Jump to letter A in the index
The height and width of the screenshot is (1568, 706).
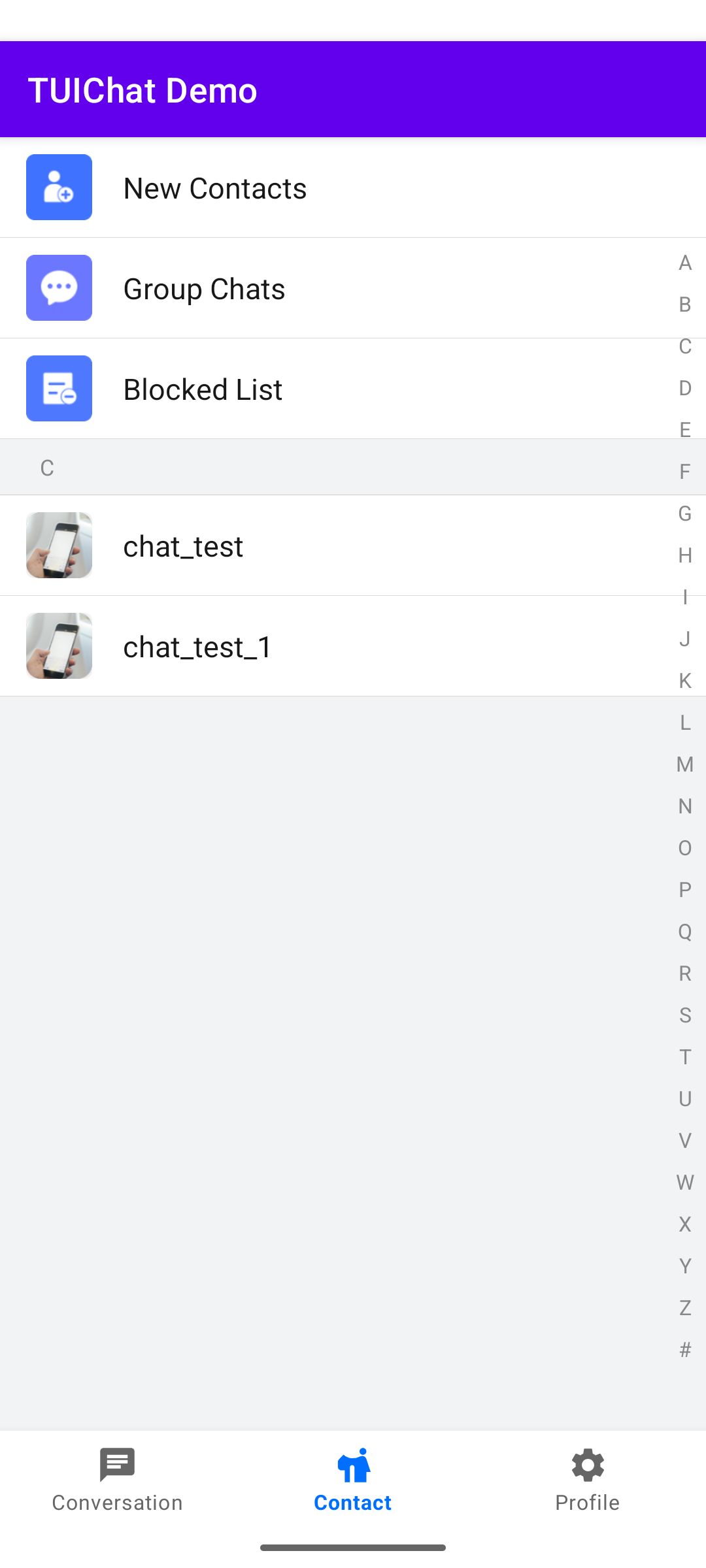point(685,263)
